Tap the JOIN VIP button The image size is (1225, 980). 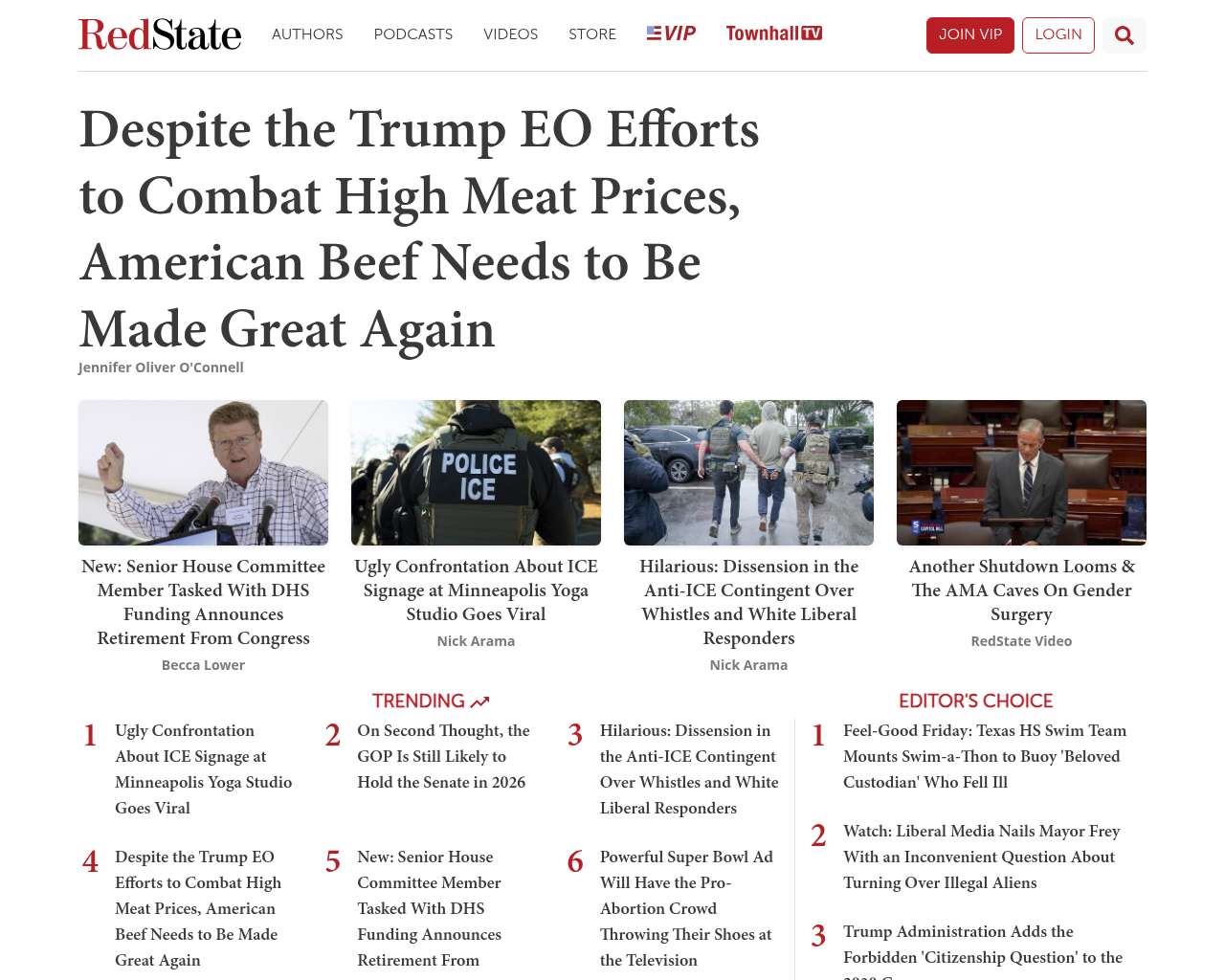969,34
